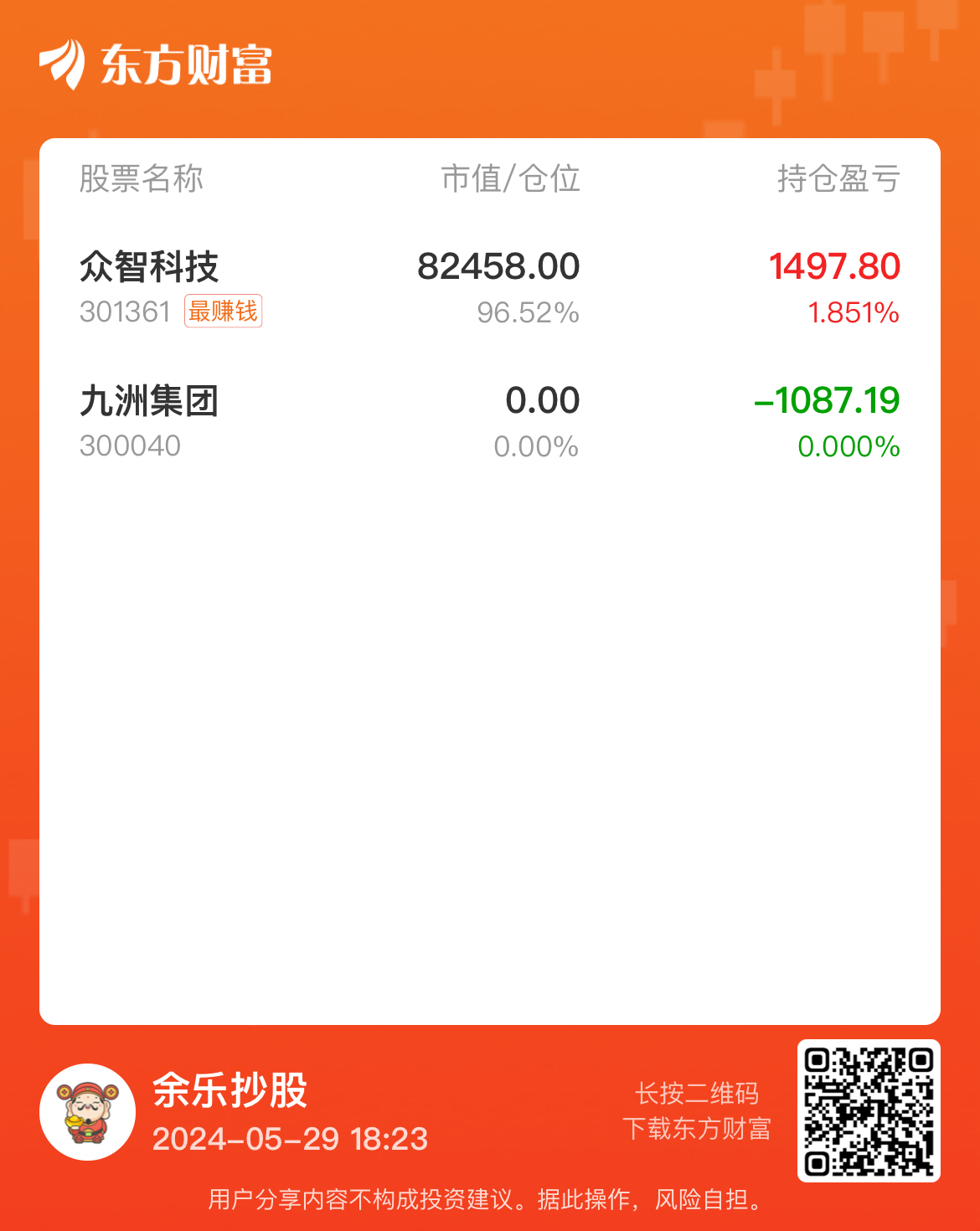Viewport: 980px width, 1231px height.
Task: Click the 最赚钱 badge next to 301361
Action: (222, 311)
